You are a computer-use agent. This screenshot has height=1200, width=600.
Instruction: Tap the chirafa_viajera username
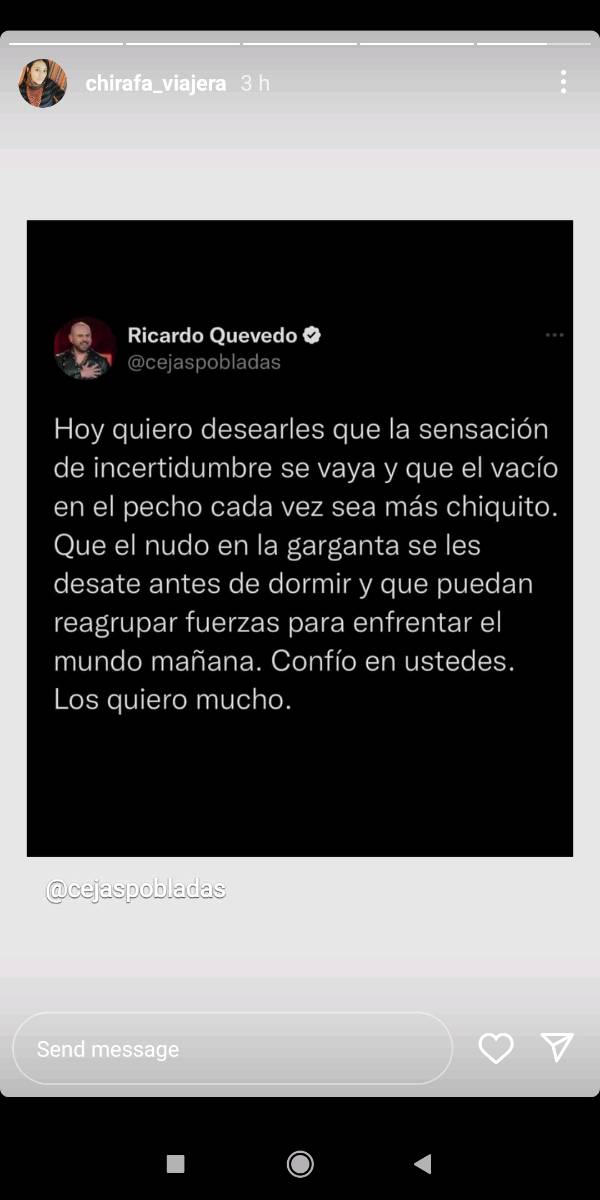pos(157,84)
